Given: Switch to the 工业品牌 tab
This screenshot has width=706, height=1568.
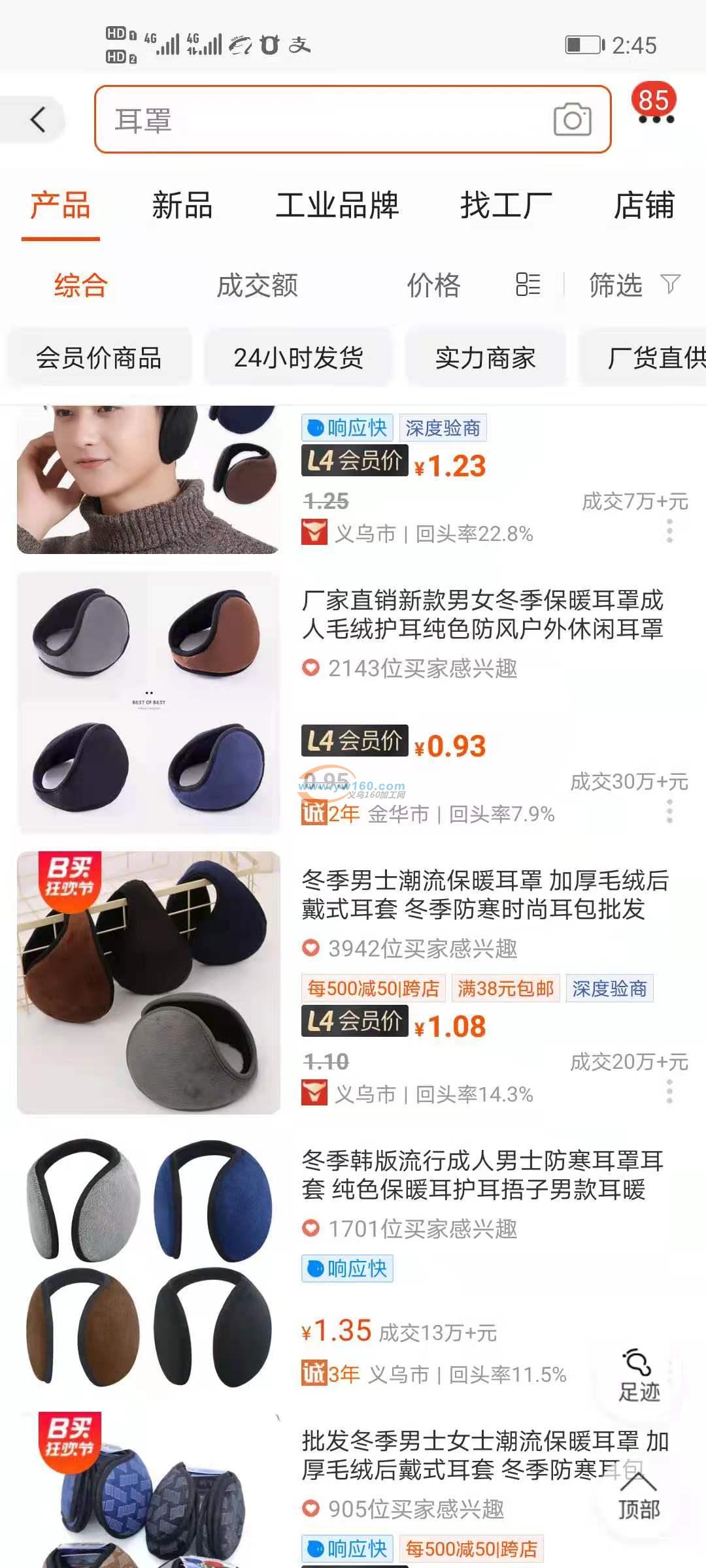Looking at the screenshot, I should (x=337, y=206).
